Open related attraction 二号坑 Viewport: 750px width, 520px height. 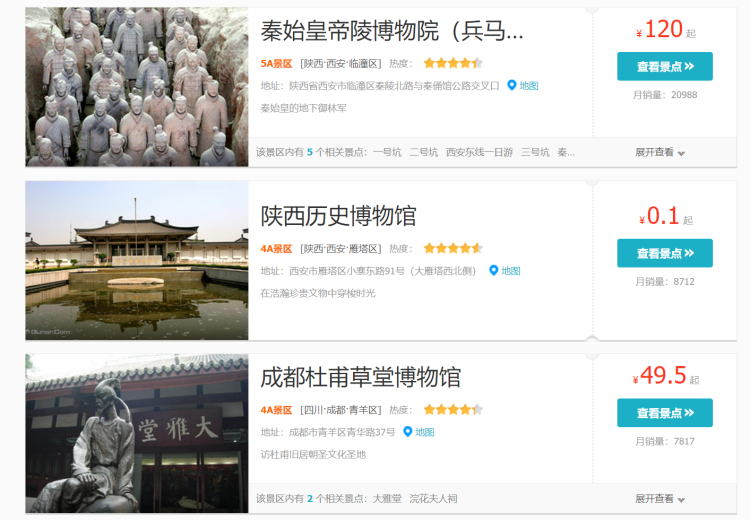[x=423, y=152]
